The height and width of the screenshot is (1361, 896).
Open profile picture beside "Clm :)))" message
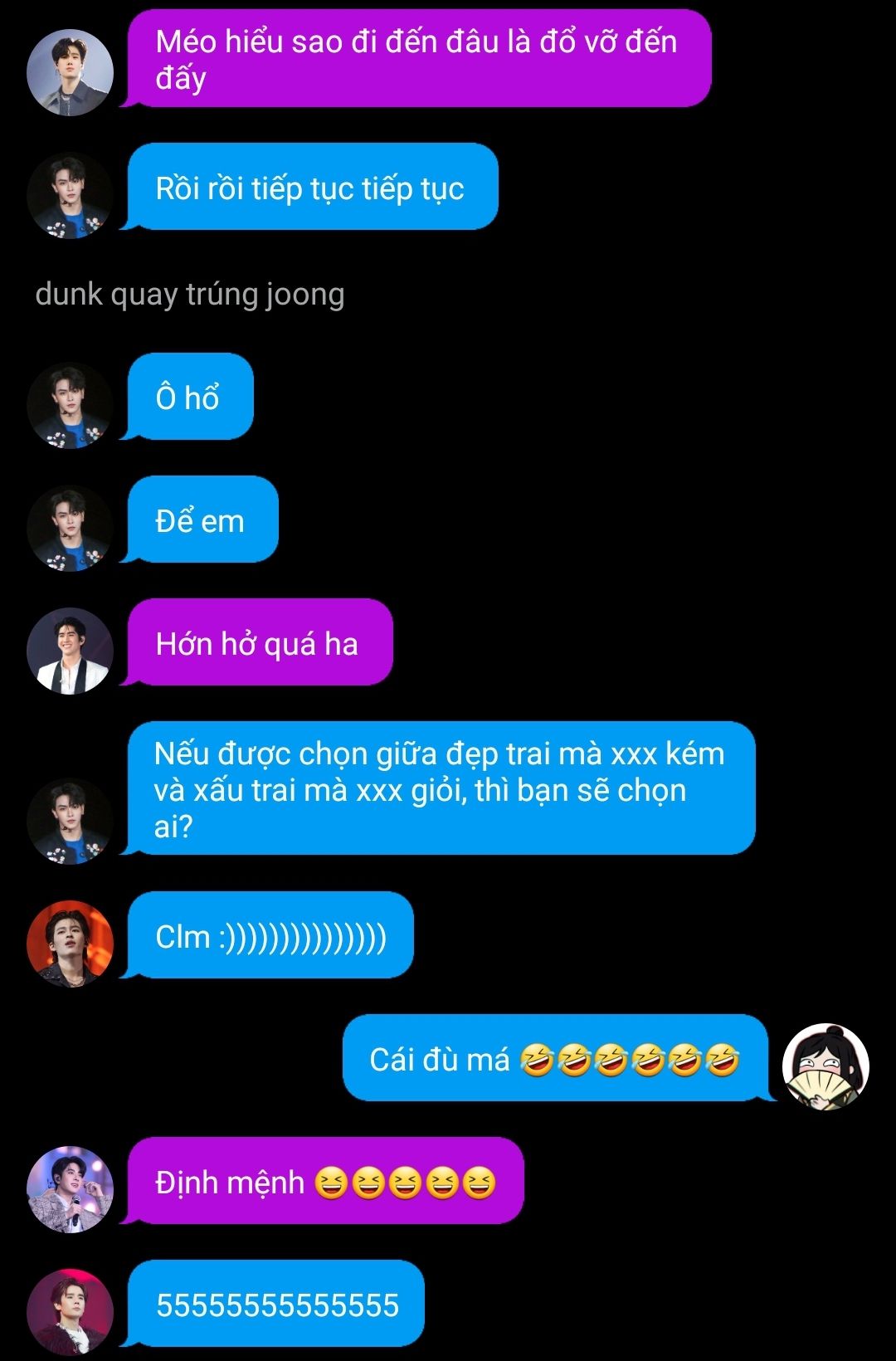[70, 944]
